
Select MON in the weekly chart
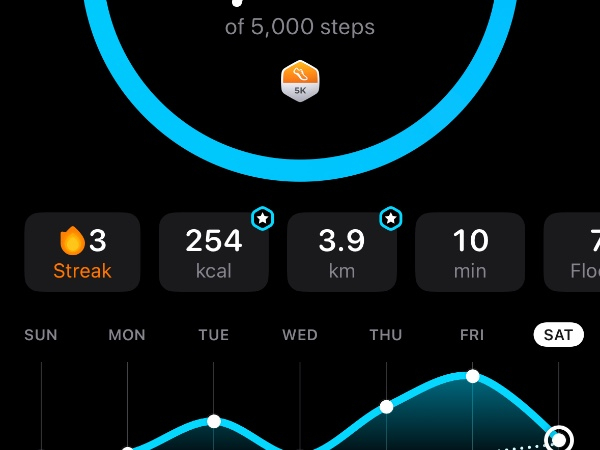(127, 334)
